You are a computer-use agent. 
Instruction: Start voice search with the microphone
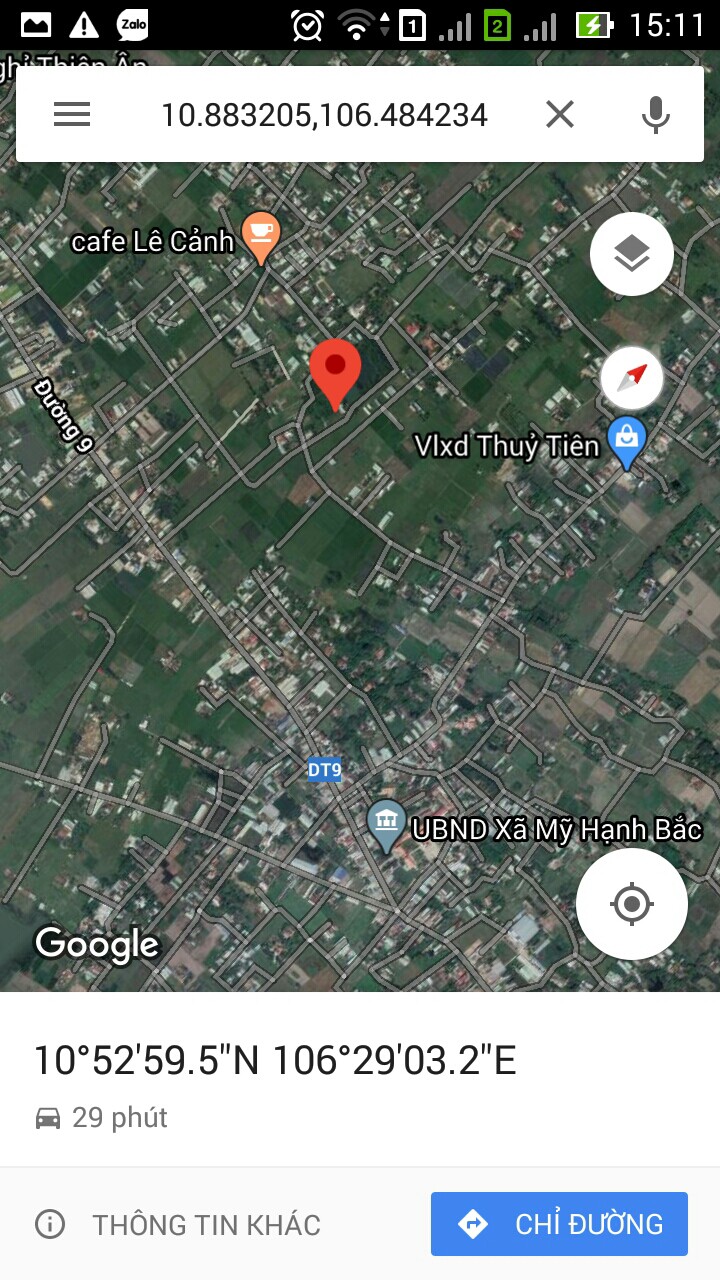click(656, 114)
